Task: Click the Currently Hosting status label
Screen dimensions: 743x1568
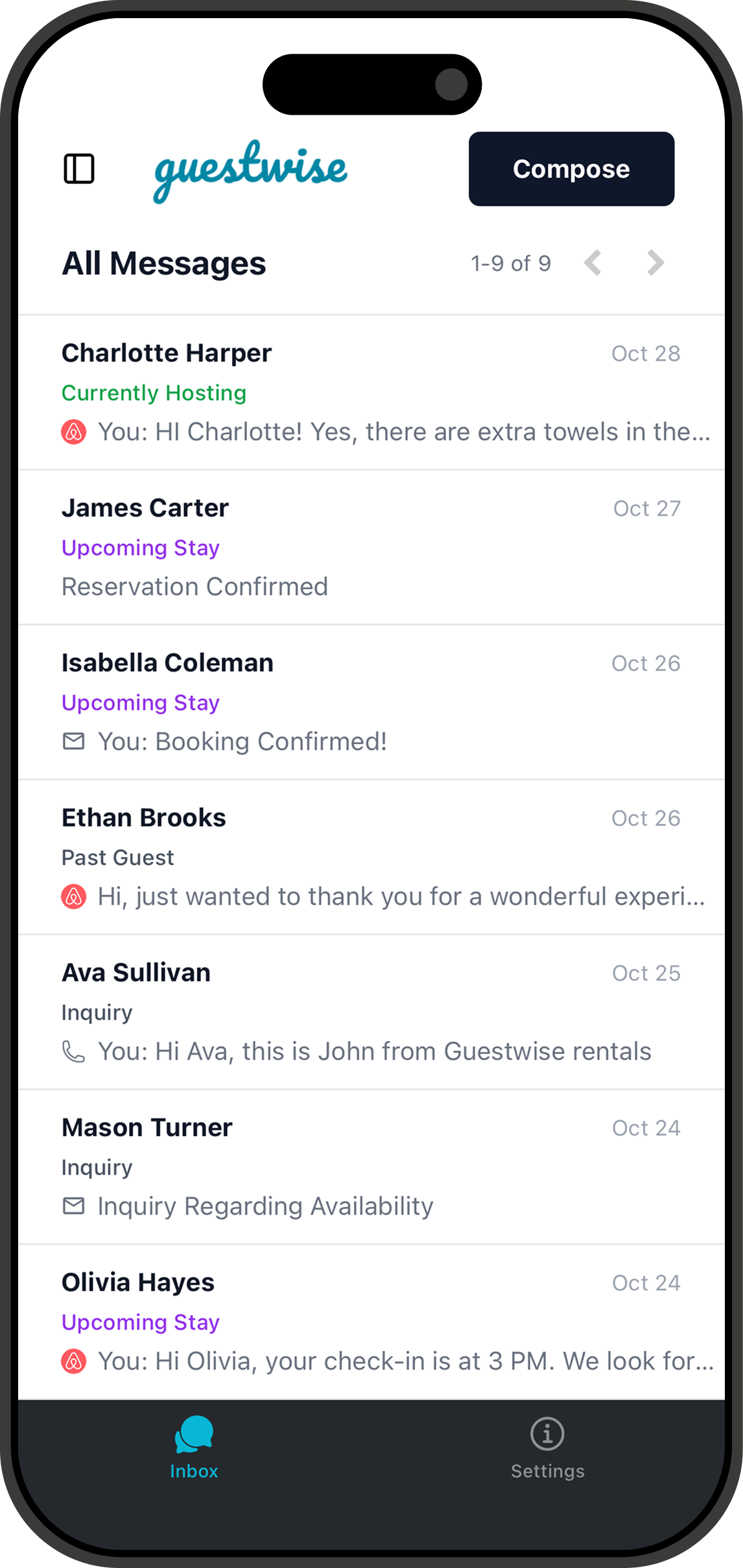Action: [x=154, y=393]
